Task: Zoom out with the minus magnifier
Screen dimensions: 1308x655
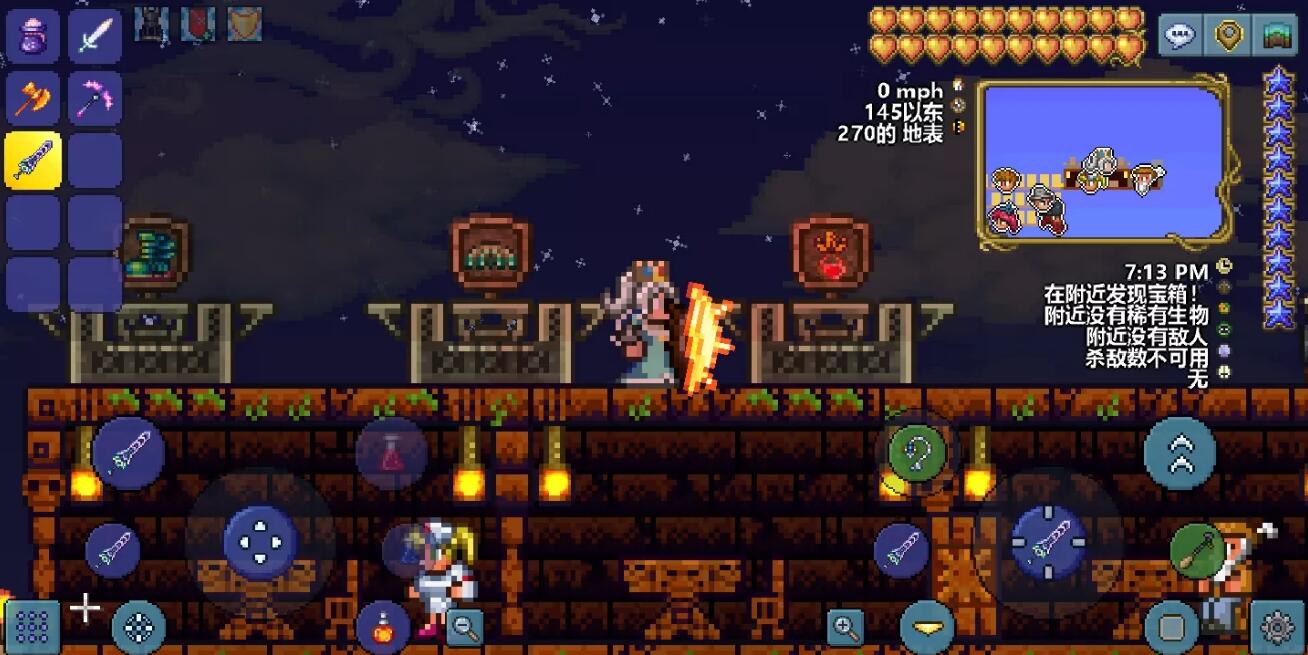Action: pos(465,627)
